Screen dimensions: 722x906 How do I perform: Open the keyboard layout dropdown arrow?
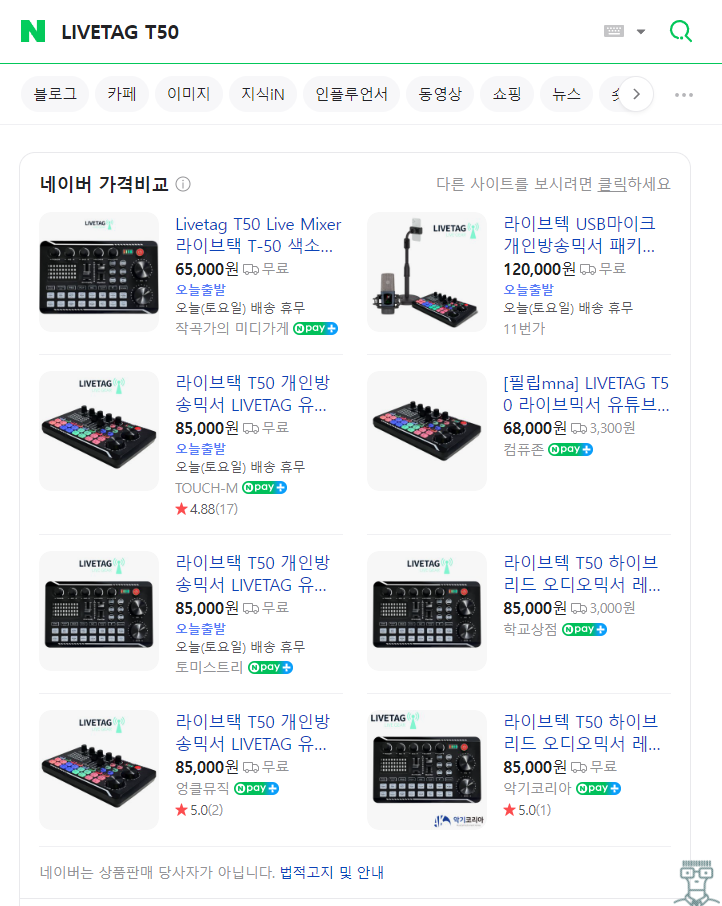coord(642,31)
